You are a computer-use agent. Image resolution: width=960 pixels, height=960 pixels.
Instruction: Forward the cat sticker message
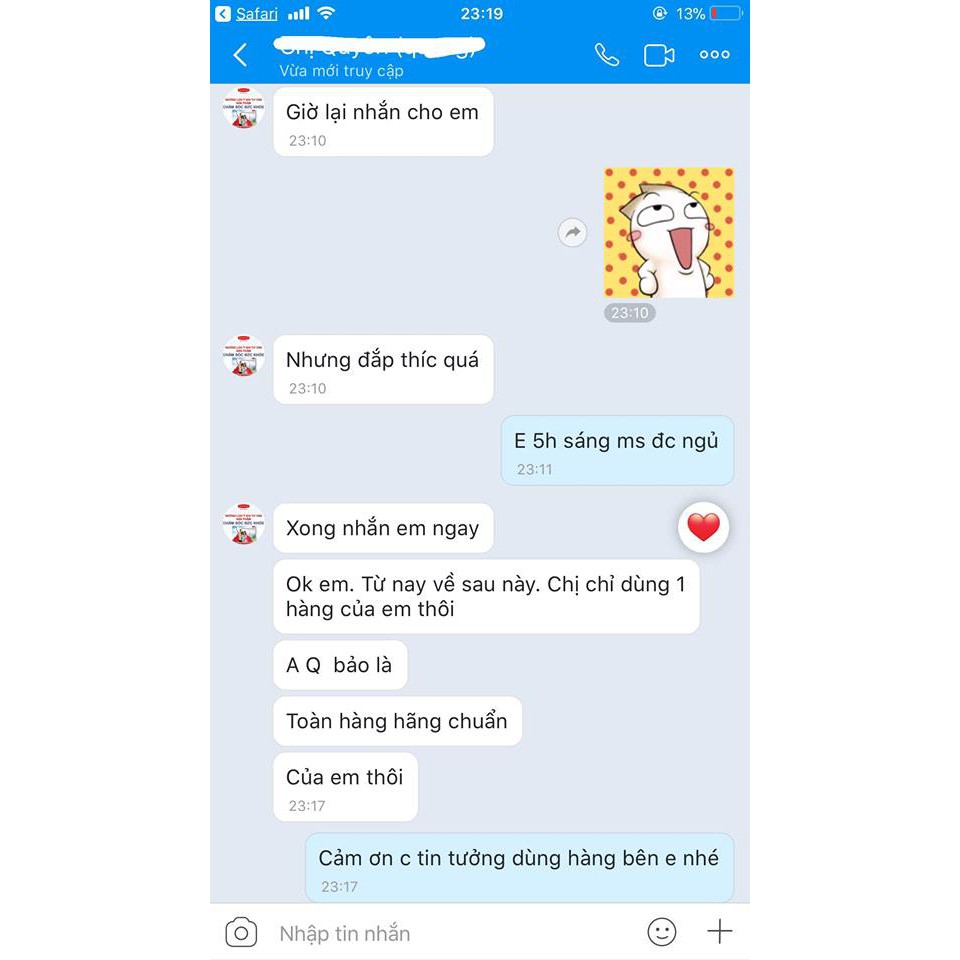pos(572,233)
